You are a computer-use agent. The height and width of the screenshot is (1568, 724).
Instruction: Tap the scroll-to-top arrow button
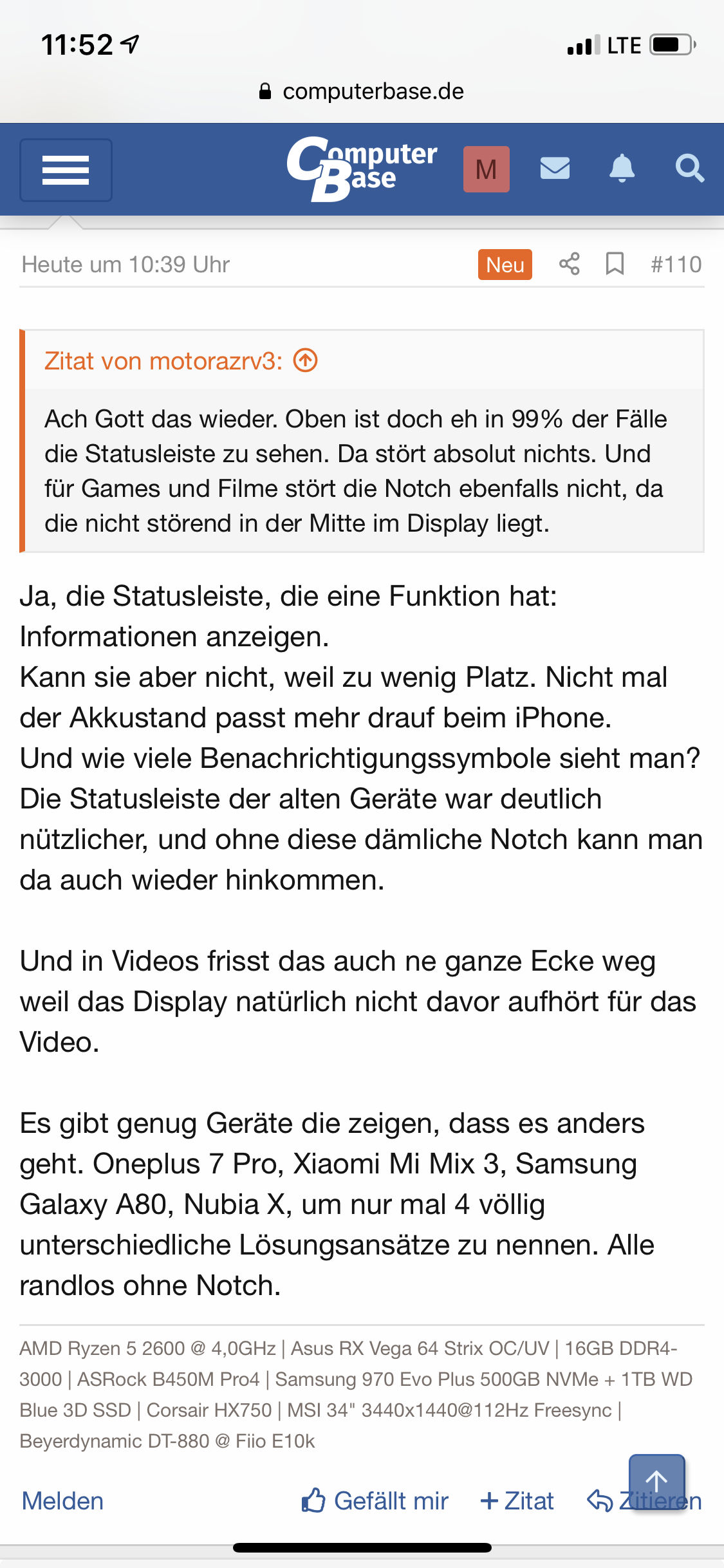(x=656, y=1480)
